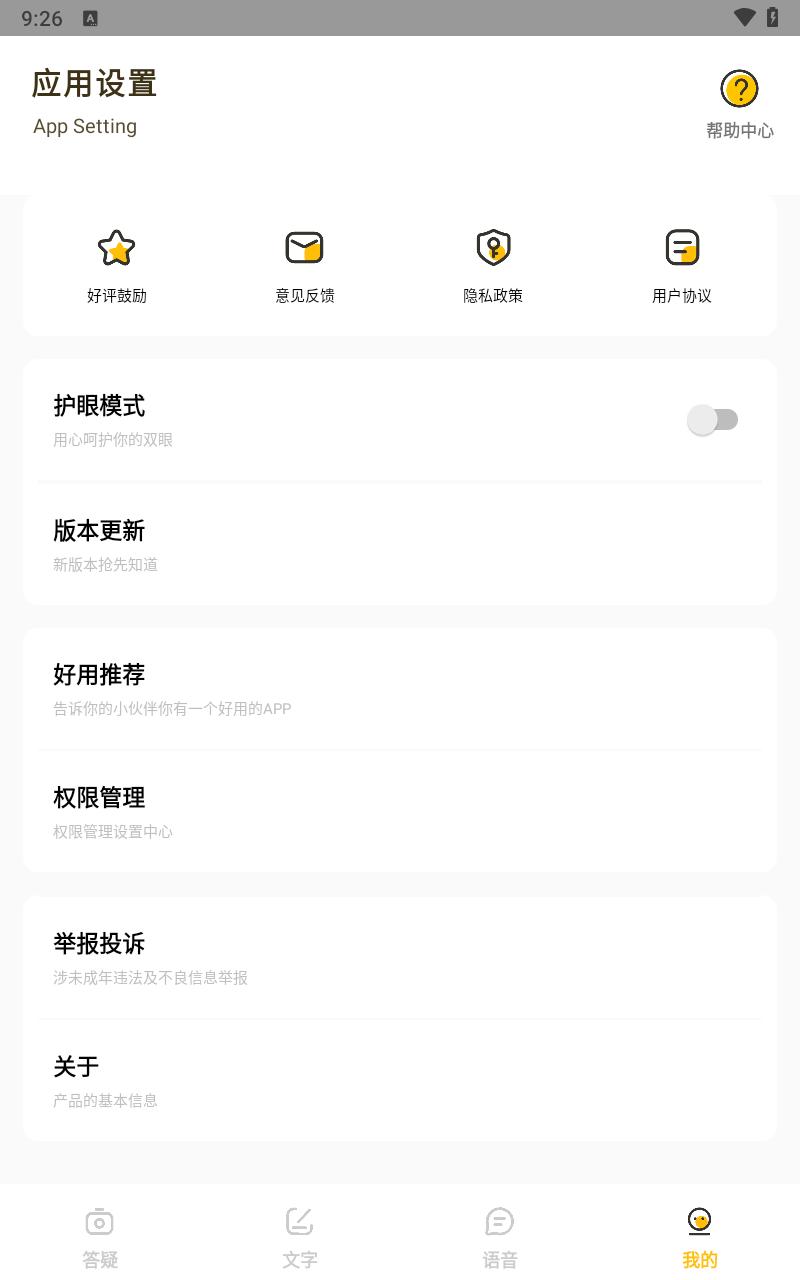Tap the smiley face icon above 我的
This screenshot has width=800, height=1280.
coord(699,1222)
